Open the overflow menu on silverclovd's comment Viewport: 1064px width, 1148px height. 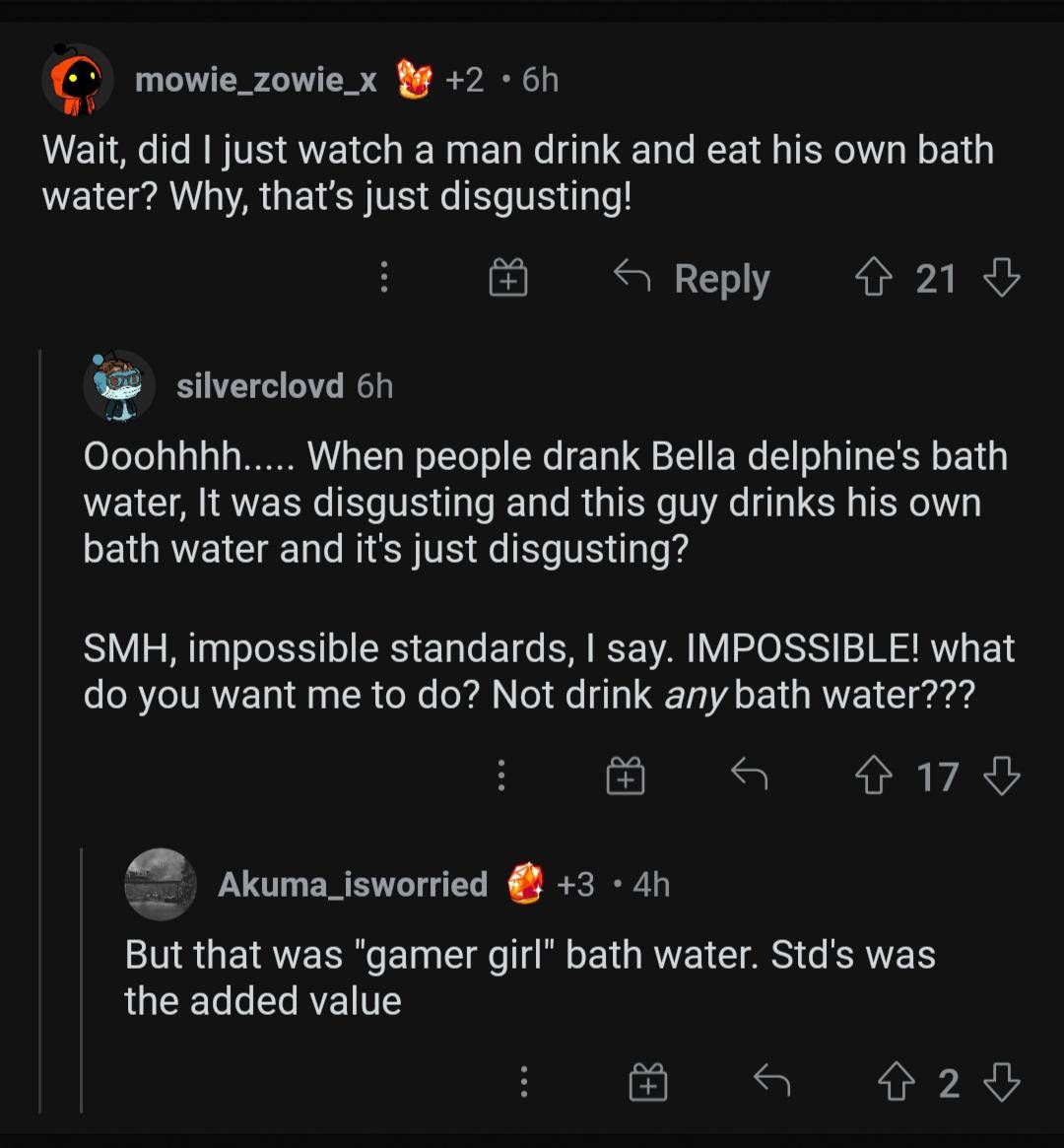click(x=500, y=777)
